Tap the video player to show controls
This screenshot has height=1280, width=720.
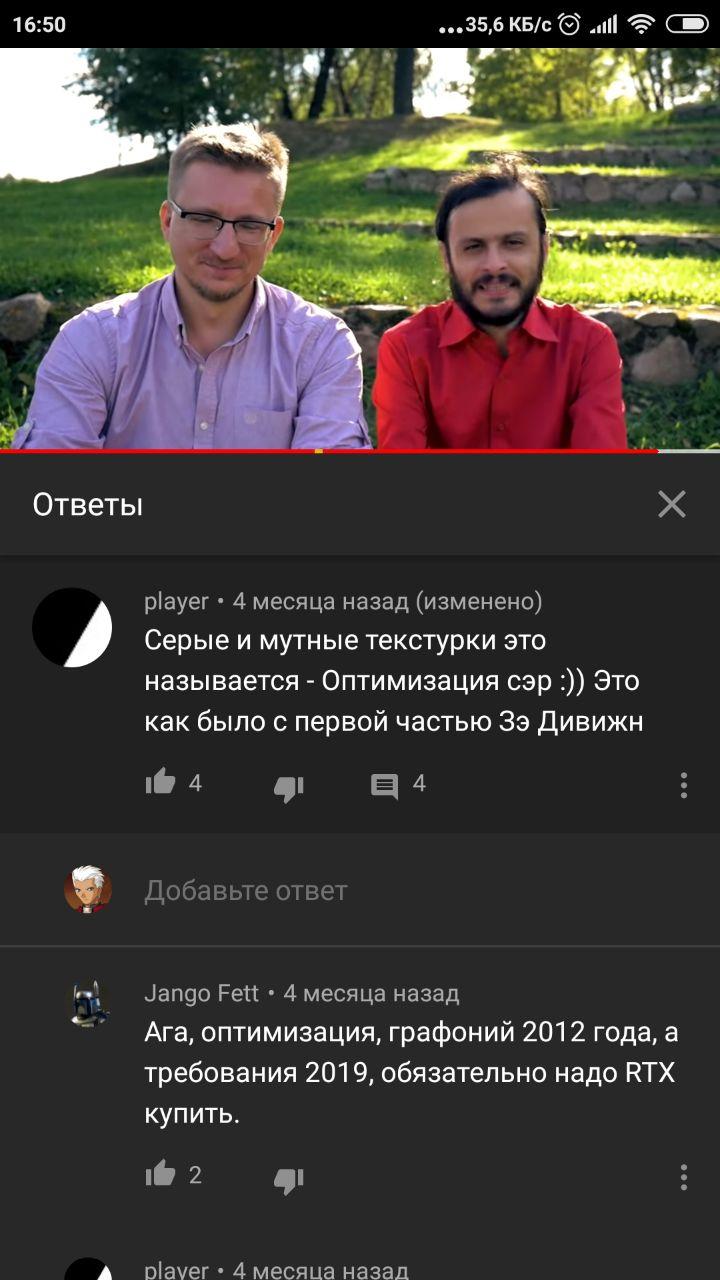[x=360, y=250]
